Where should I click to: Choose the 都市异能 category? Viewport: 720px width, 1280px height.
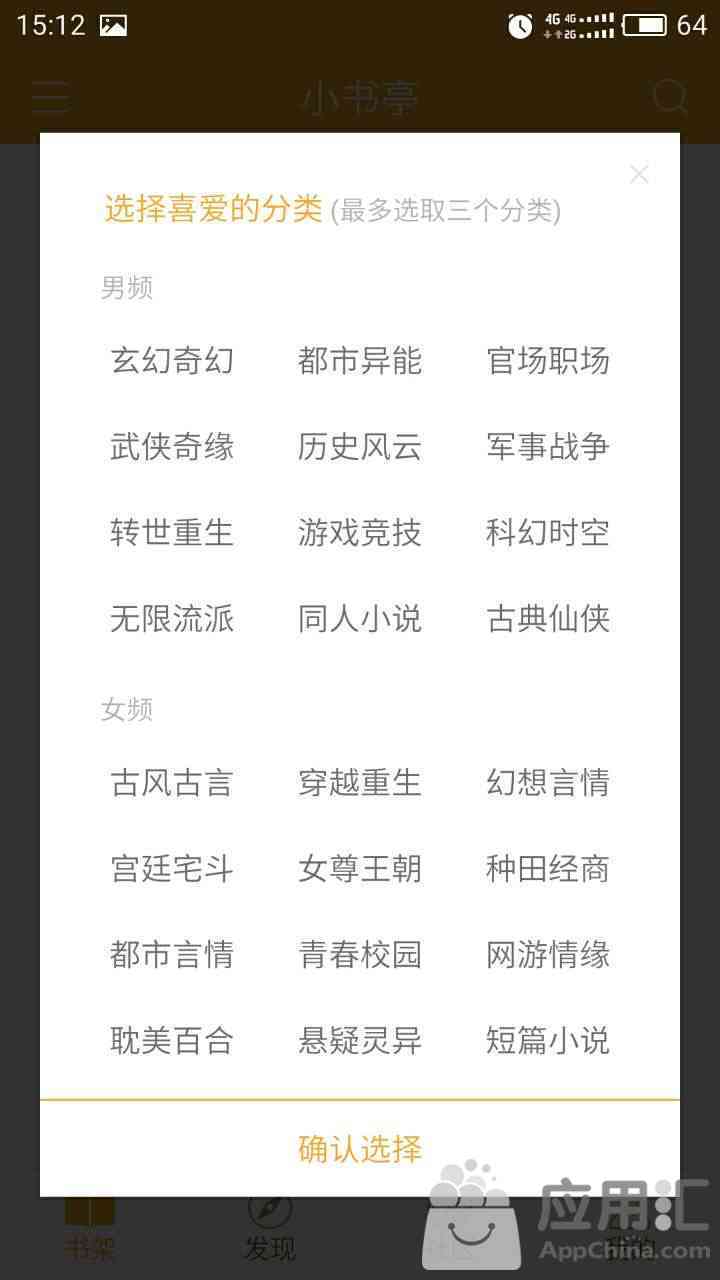[360, 360]
